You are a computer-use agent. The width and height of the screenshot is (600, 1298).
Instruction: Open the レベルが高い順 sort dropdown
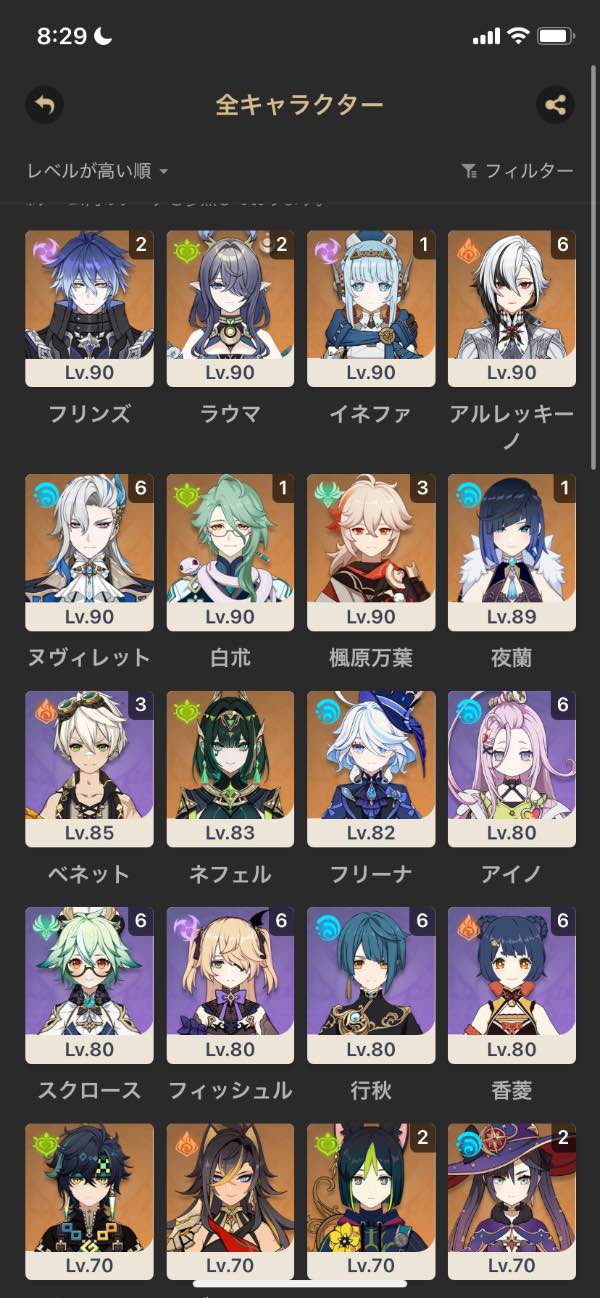pyautogui.click(x=97, y=171)
